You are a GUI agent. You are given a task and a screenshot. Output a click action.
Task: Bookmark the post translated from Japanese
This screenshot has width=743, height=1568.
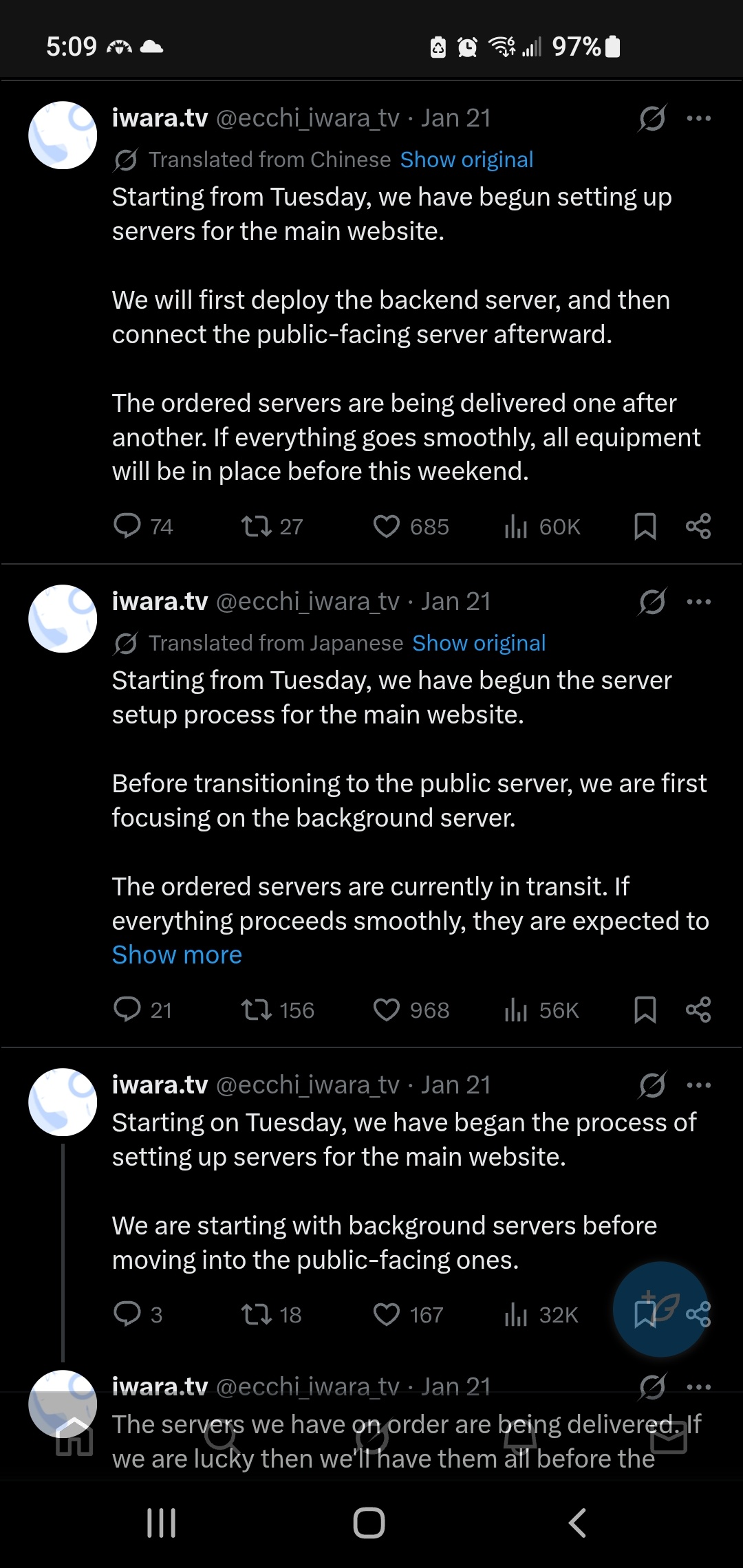645,1010
